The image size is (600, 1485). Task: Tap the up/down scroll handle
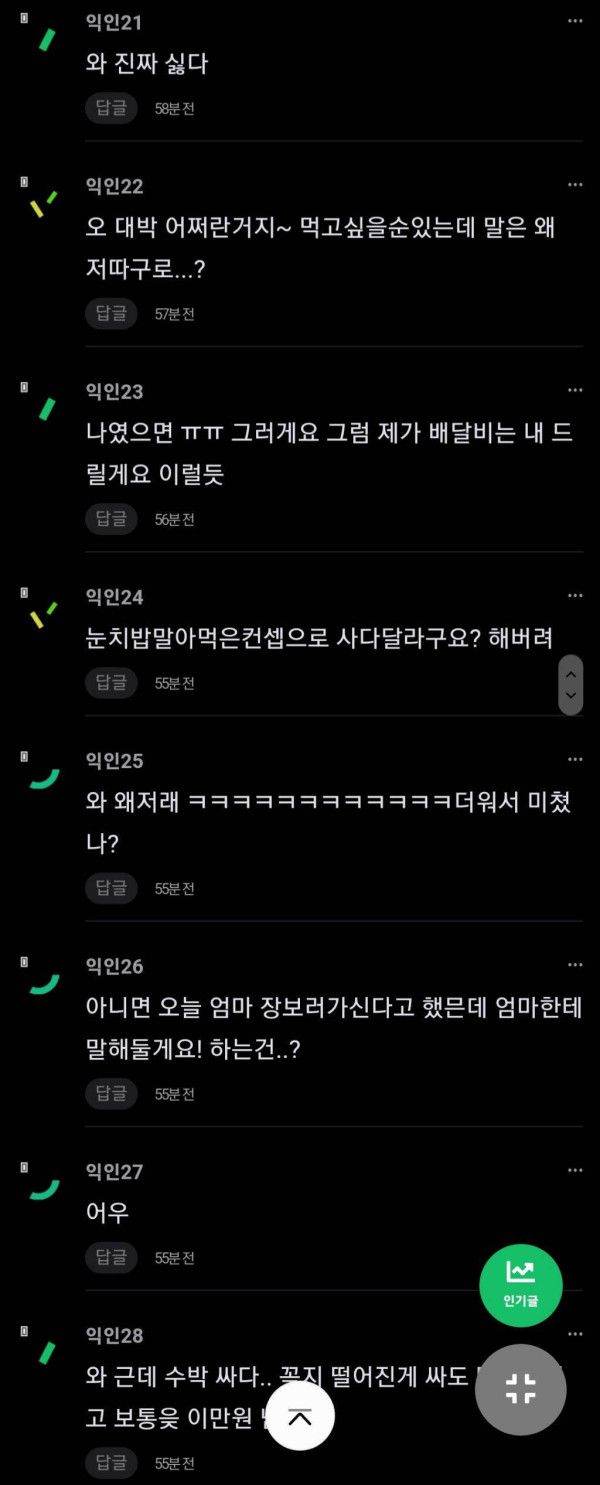570,684
